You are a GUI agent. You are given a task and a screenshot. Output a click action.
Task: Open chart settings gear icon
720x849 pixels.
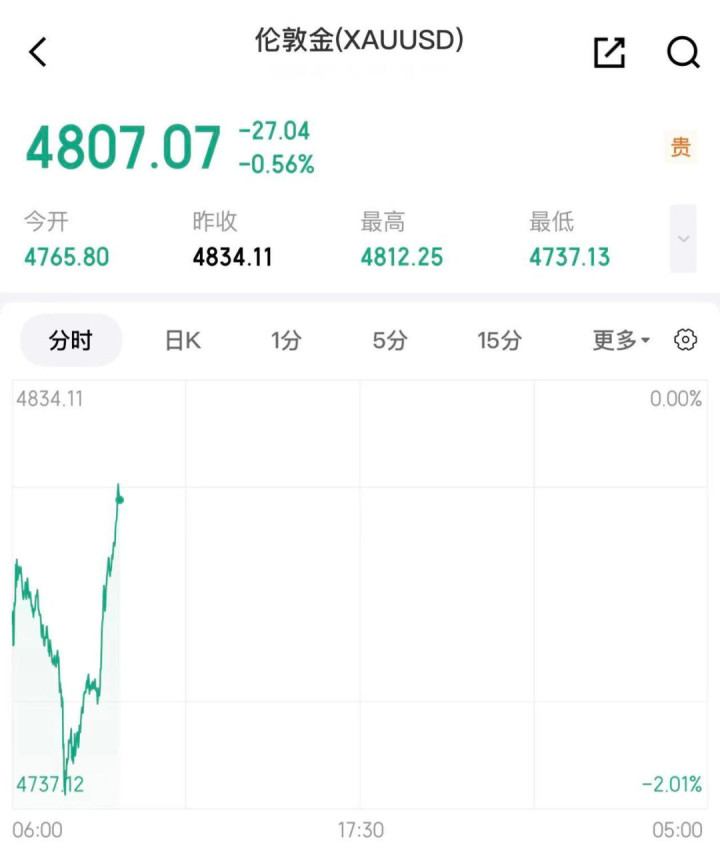tap(685, 341)
